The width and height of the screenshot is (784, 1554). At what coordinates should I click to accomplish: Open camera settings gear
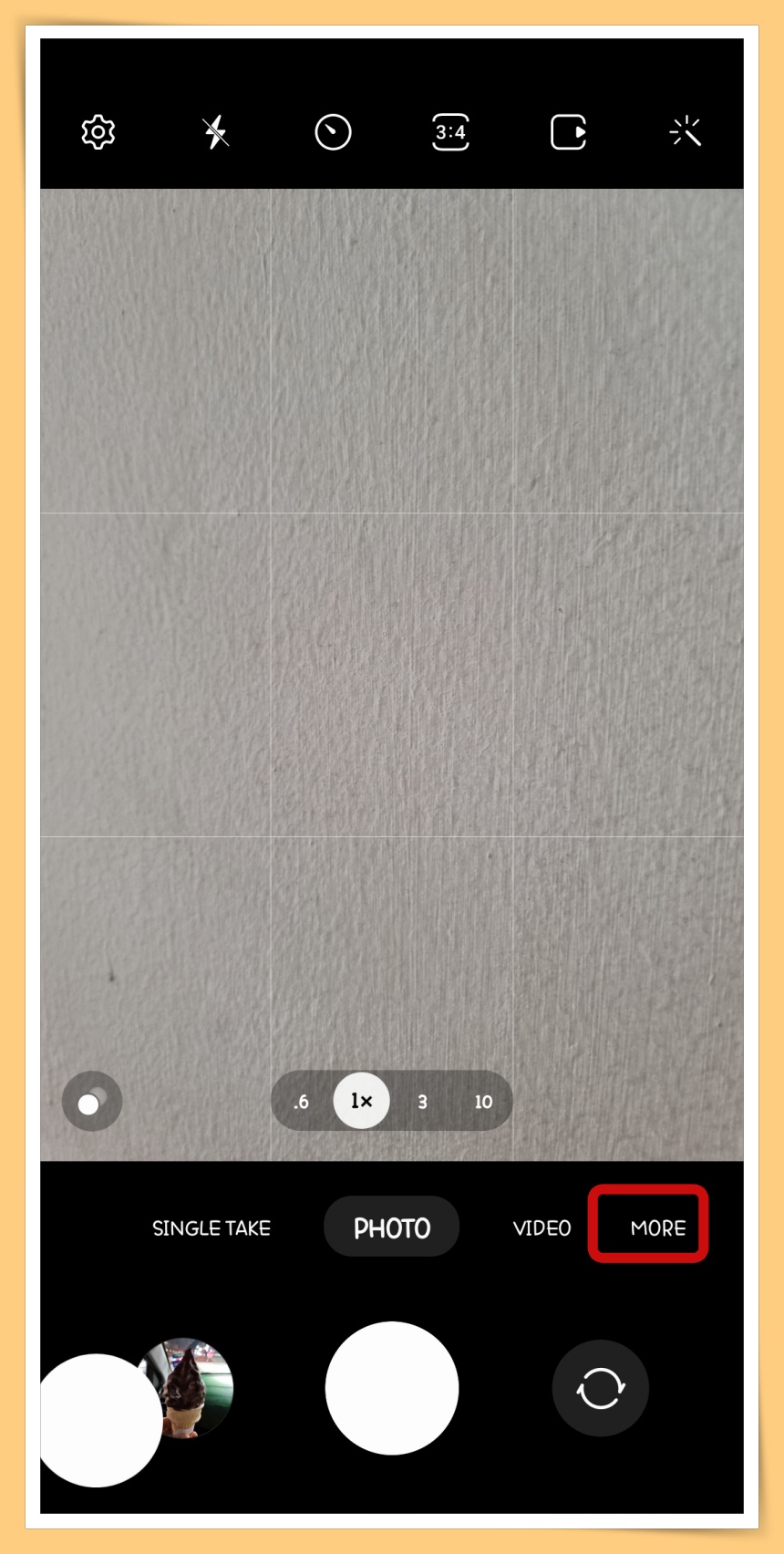98,132
